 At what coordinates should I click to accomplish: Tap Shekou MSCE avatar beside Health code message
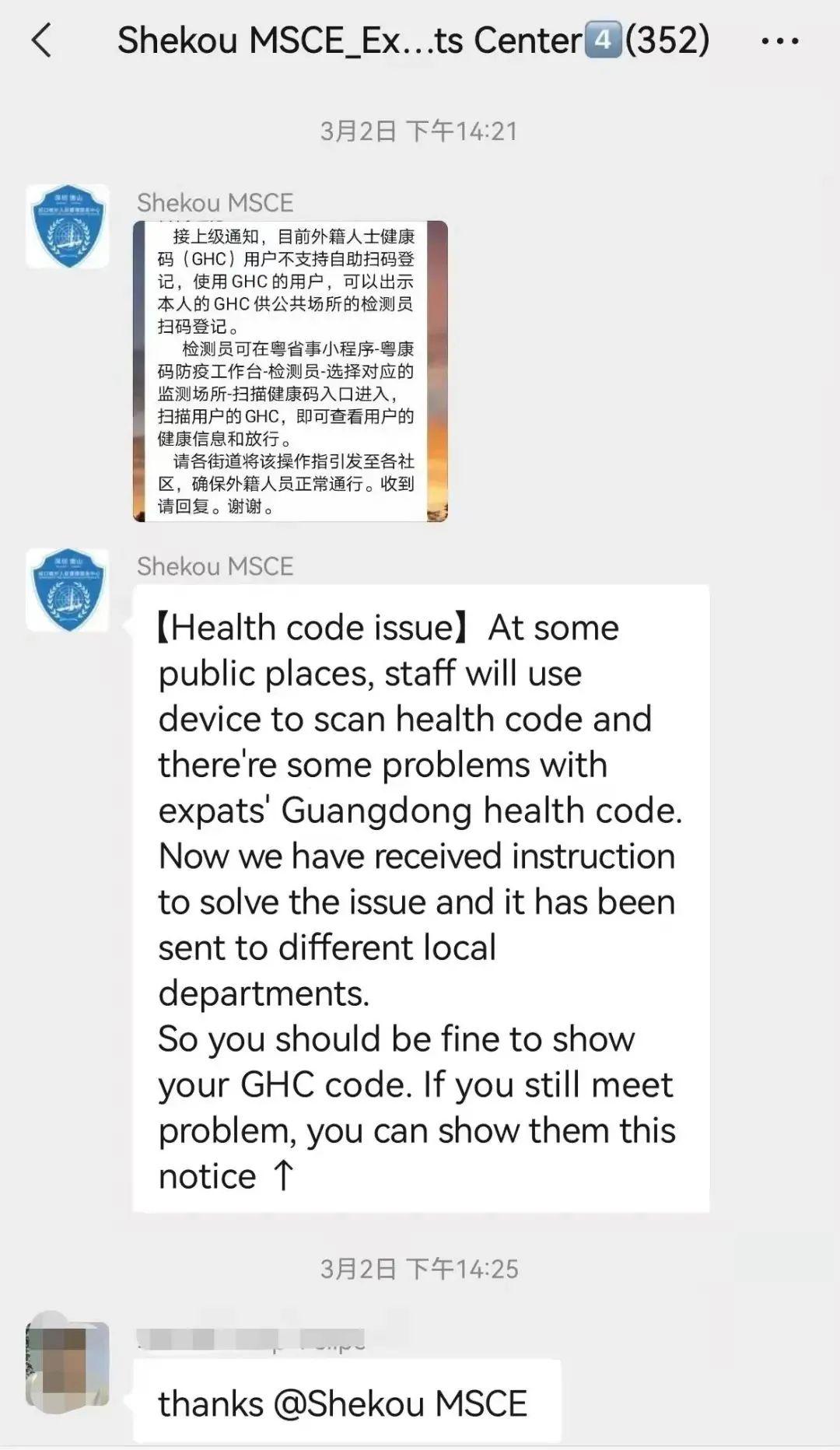[68, 590]
